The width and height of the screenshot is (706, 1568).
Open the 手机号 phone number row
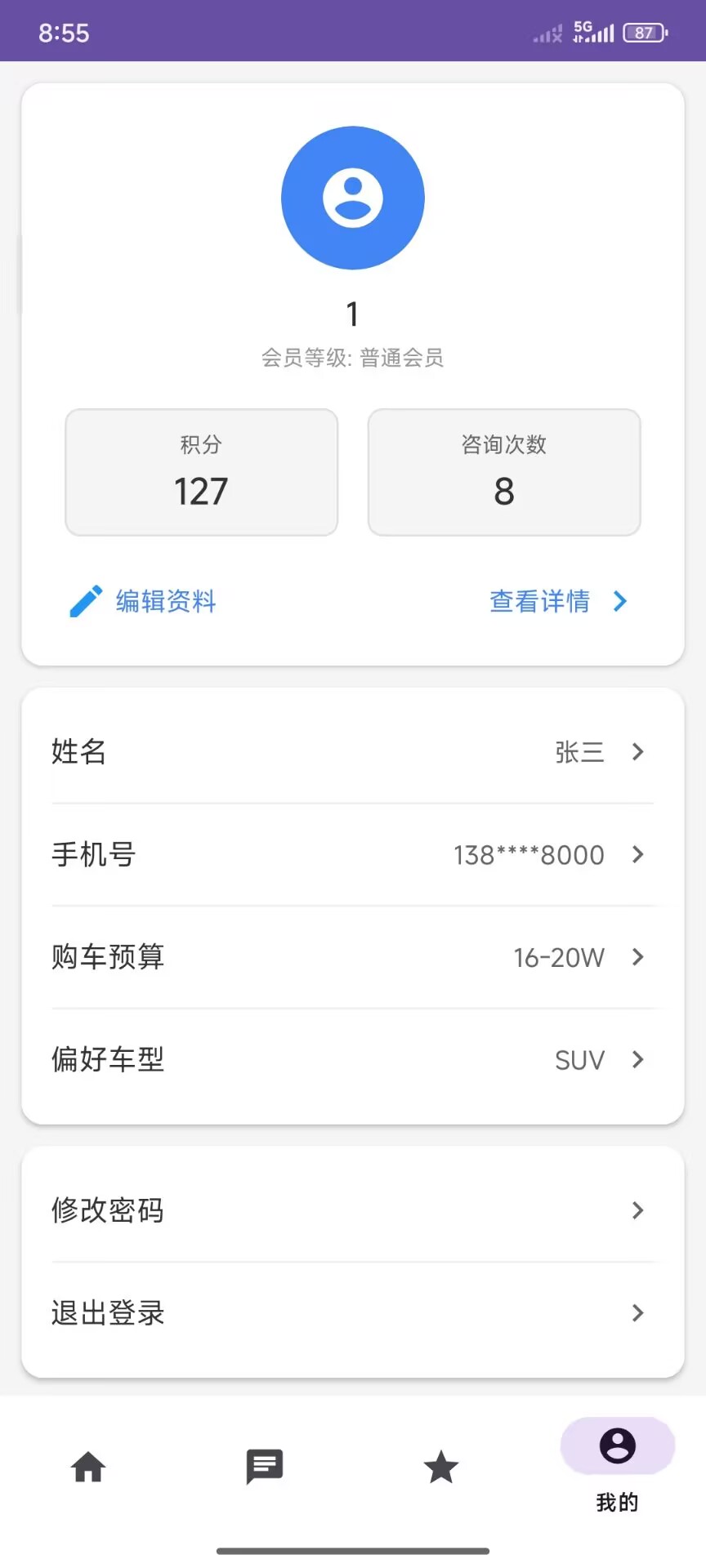click(x=353, y=855)
